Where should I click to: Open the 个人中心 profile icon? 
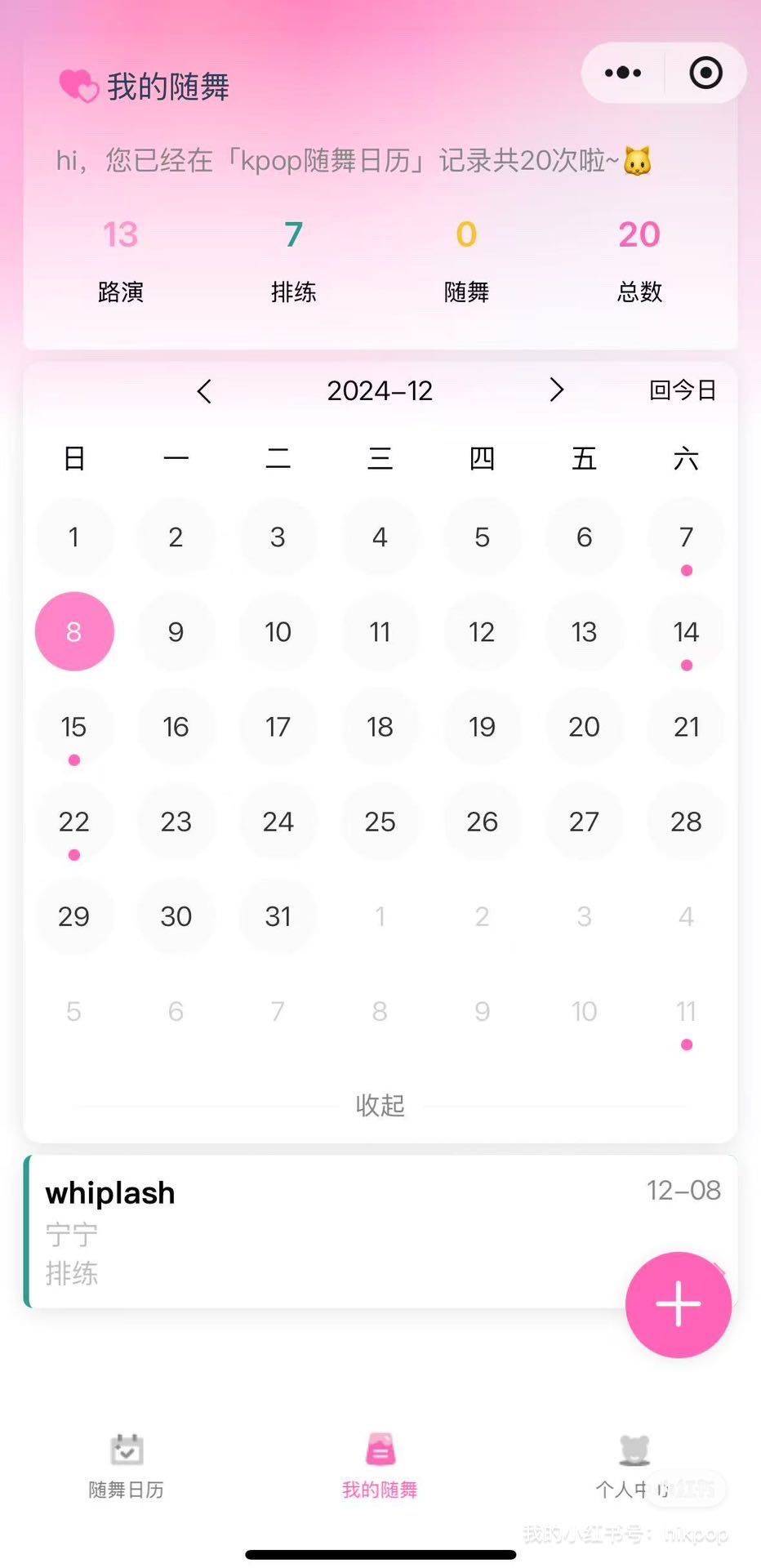click(633, 1454)
